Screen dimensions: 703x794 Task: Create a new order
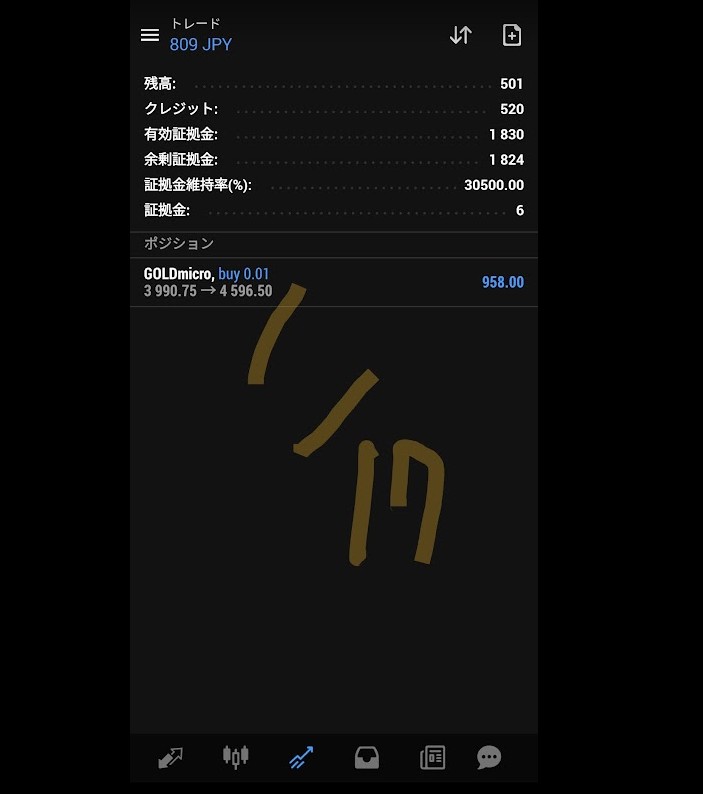512,35
